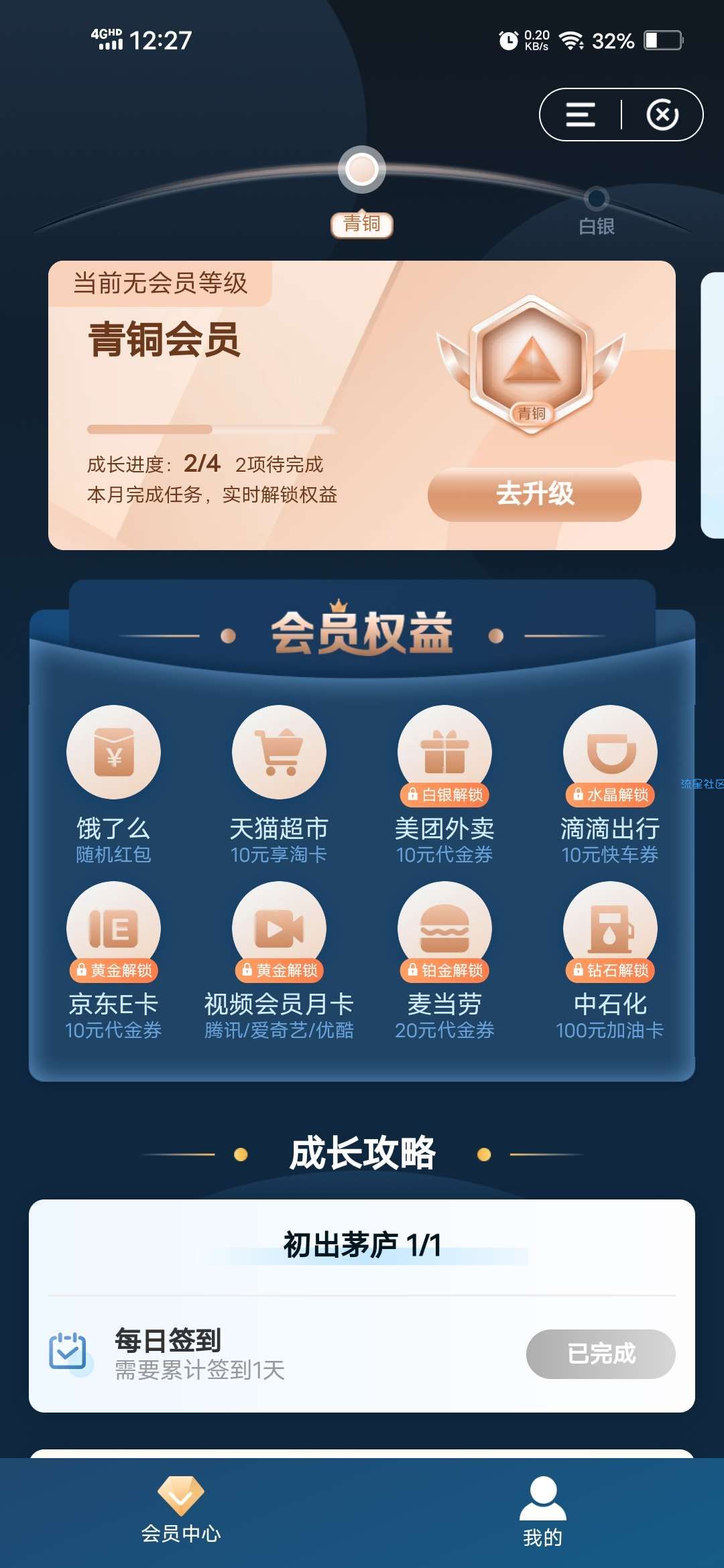The height and width of the screenshot is (1568, 724).
Task: Close the mini program
Action: [662, 115]
